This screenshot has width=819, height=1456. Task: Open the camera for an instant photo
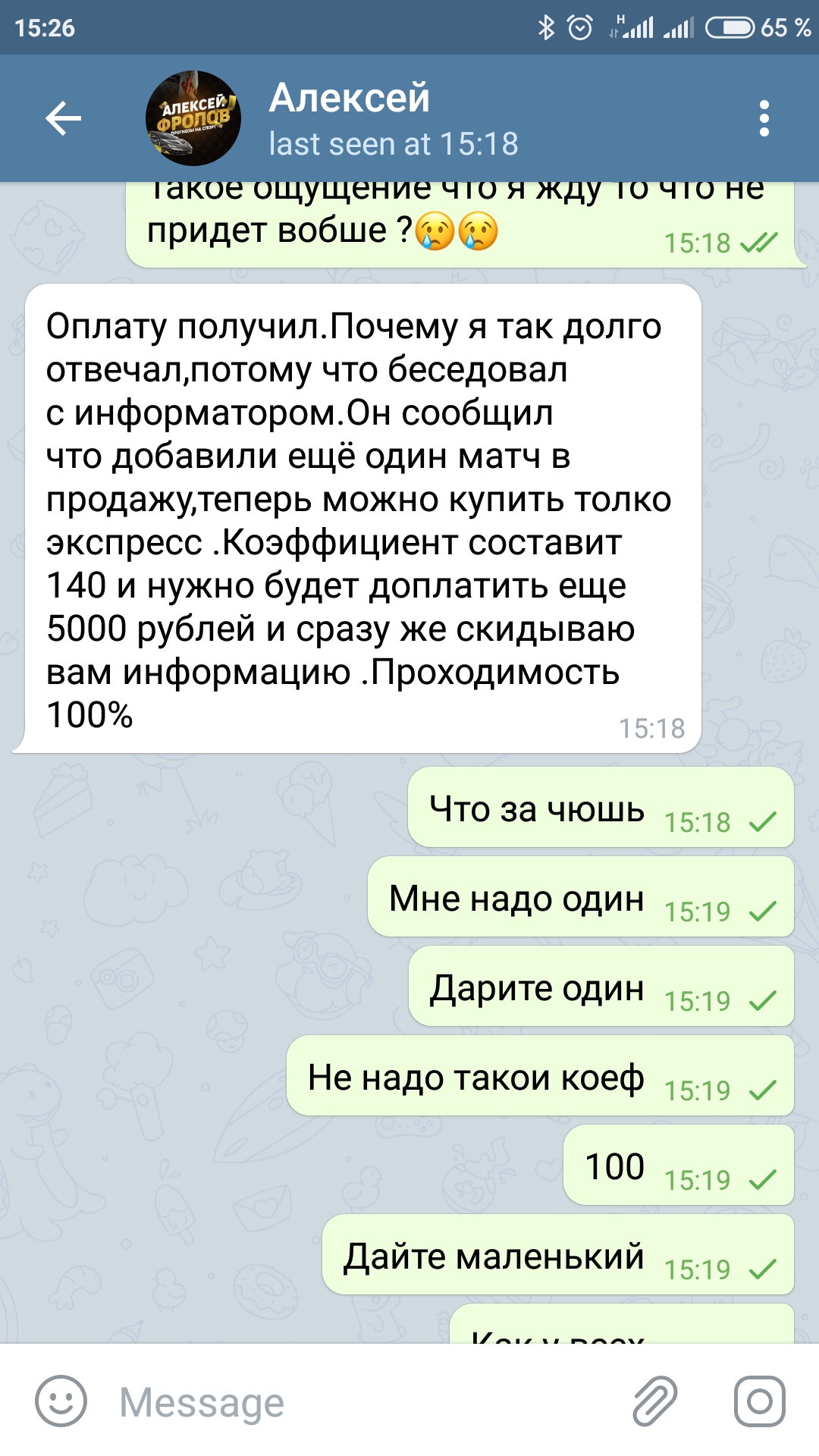(x=759, y=1401)
